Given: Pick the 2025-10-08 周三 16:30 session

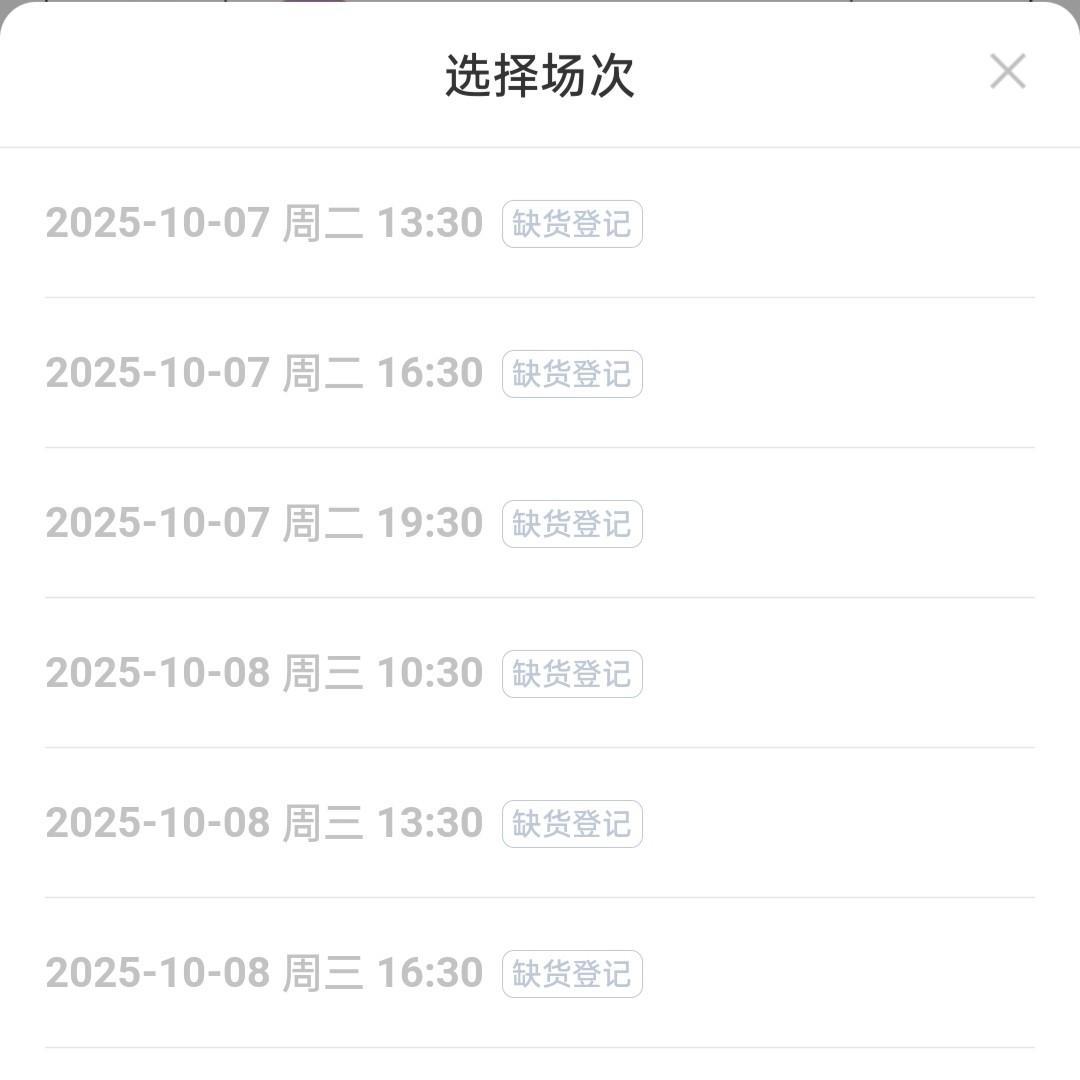Looking at the screenshot, I should (264, 973).
